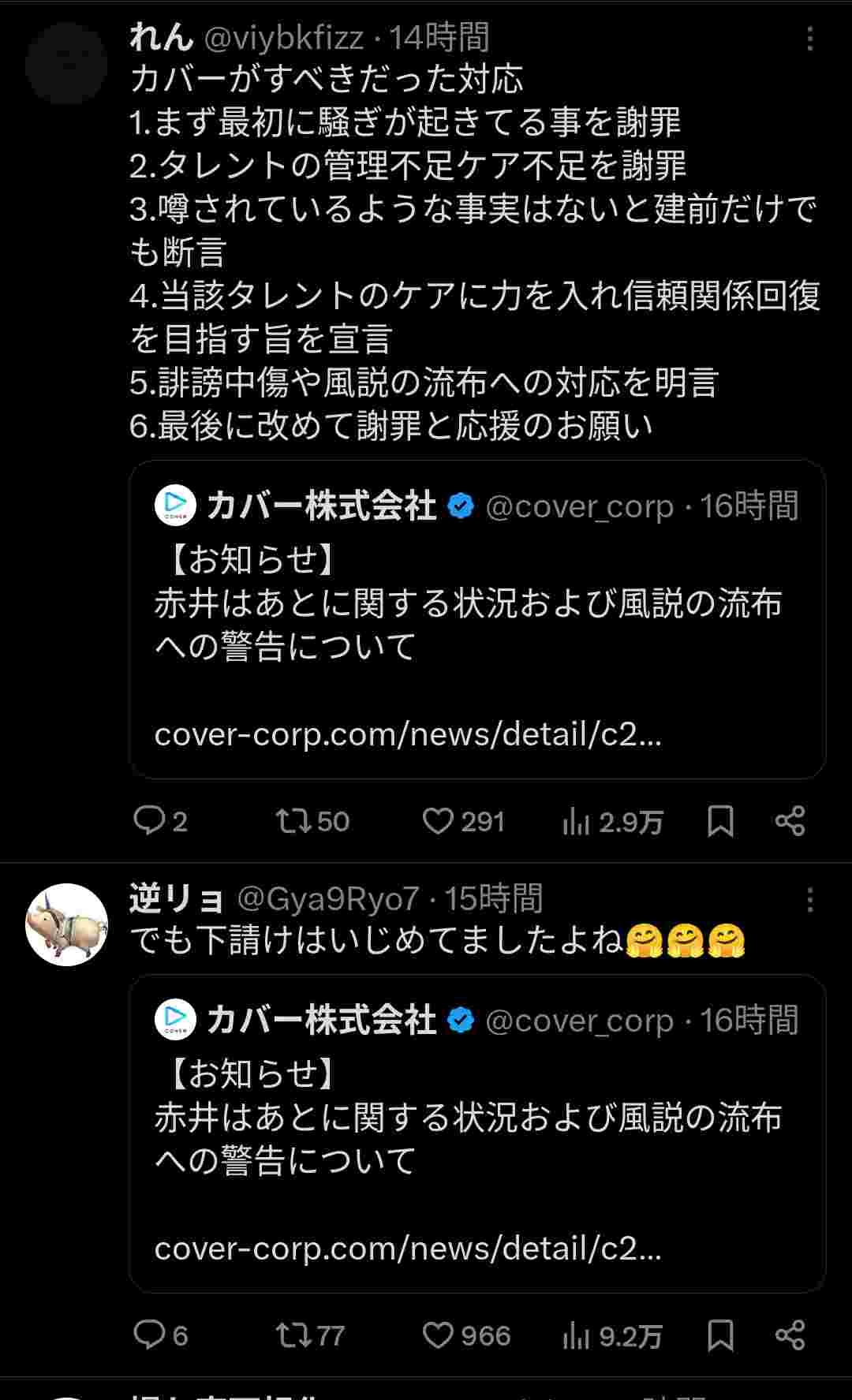This screenshot has width=852, height=1400.
Task: Reply to 逆リョ's post
Action: coord(148,1335)
